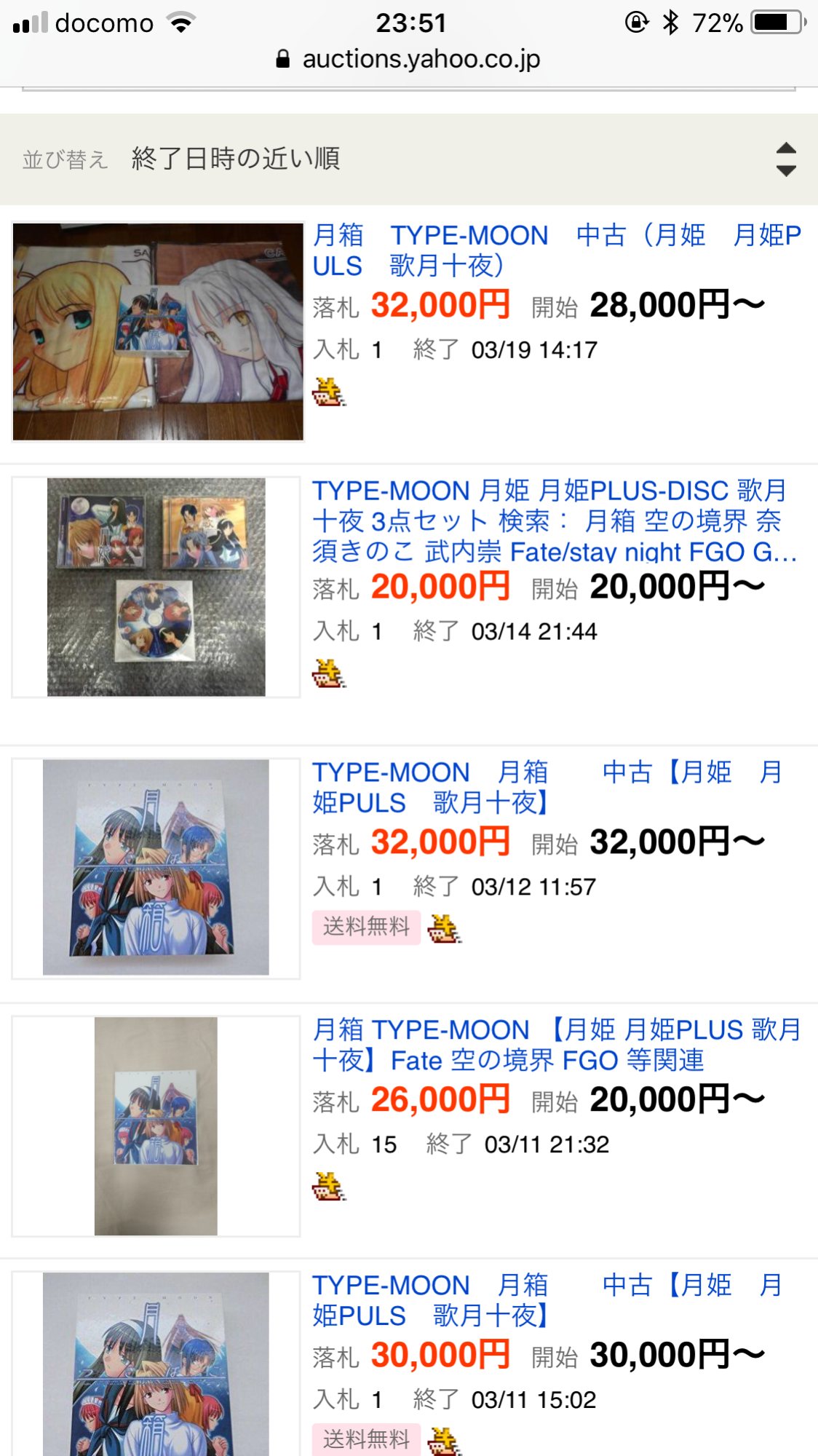This screenshot has width=818, height=1456.
Task: Open the 月箱 listing ending 03/11 15:02
Action: click(546, 1301)
